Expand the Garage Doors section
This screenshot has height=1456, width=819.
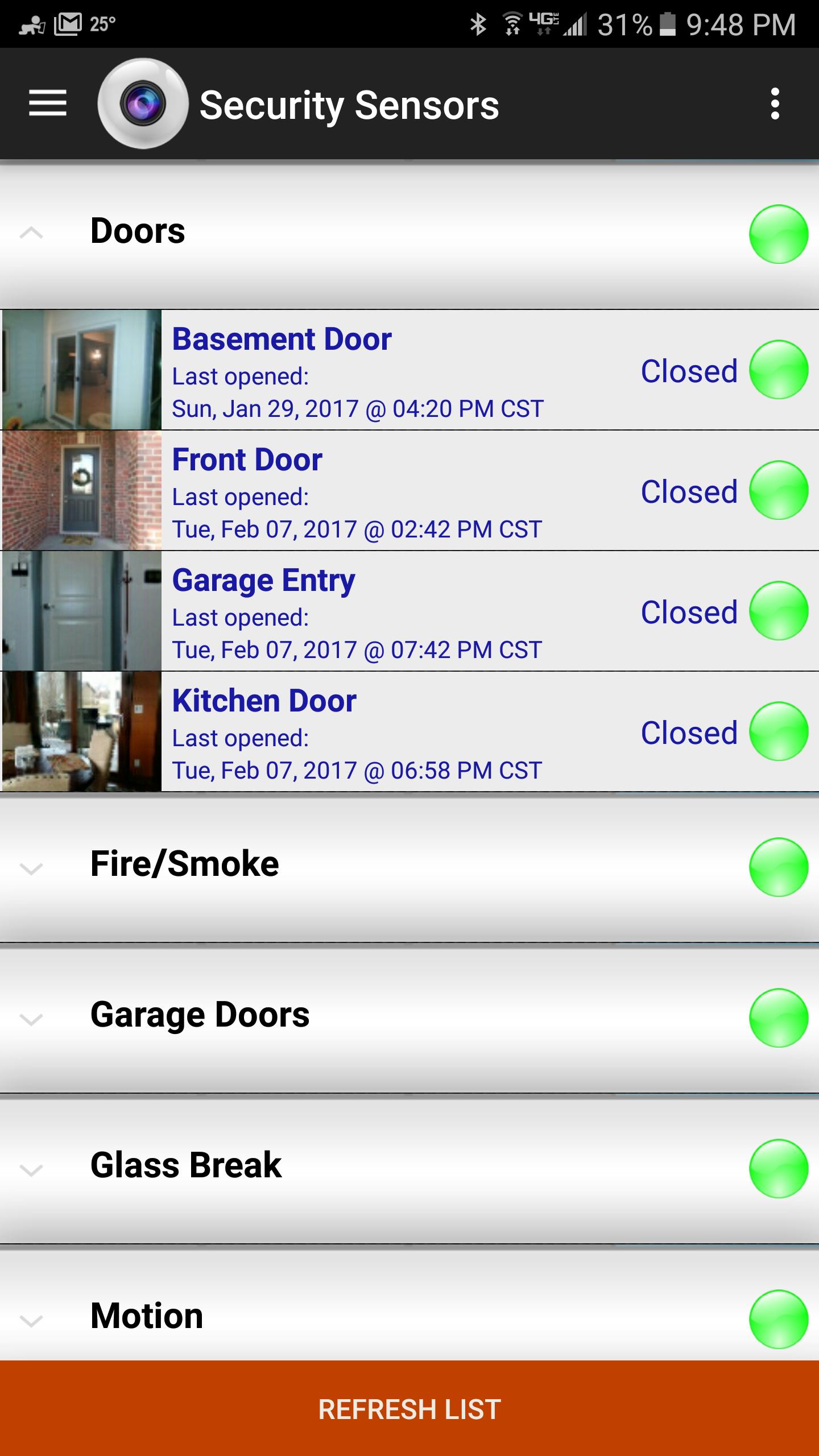pyautogui.click(x=32, y=1017)
